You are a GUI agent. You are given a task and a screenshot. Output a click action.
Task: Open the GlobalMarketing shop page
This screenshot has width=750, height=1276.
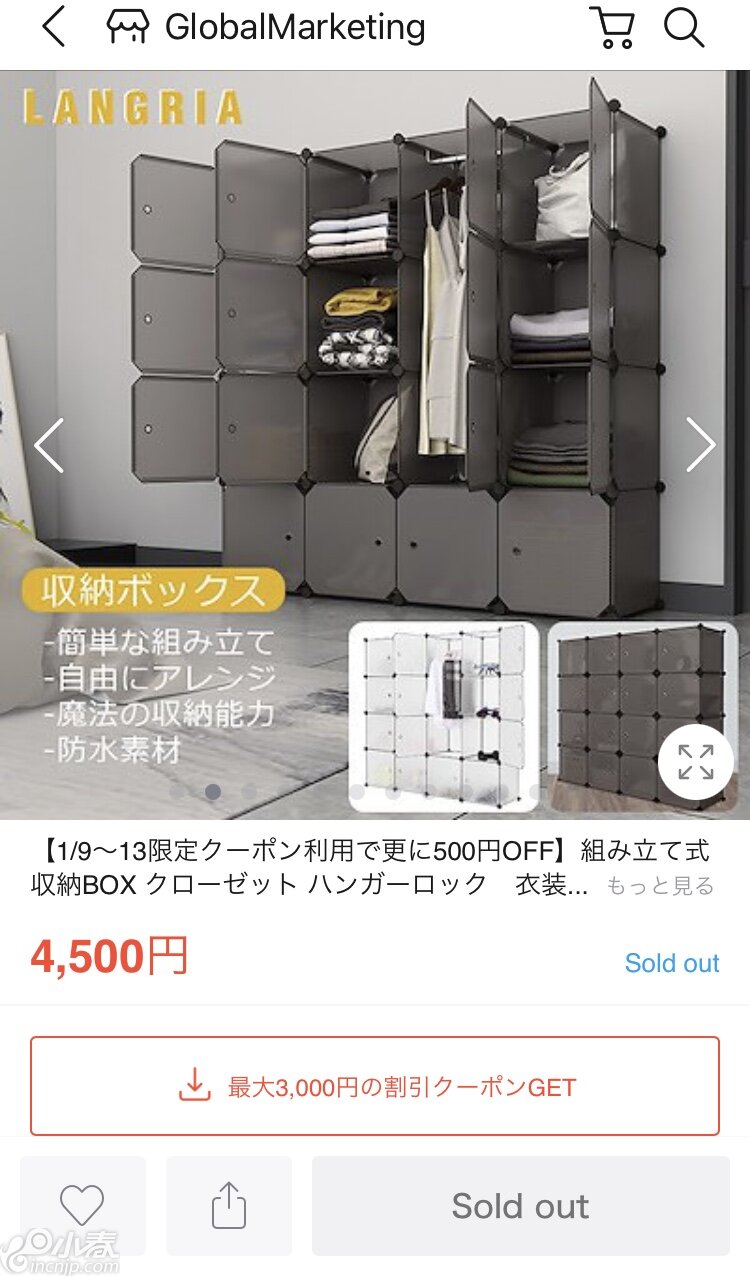[267, 28]
